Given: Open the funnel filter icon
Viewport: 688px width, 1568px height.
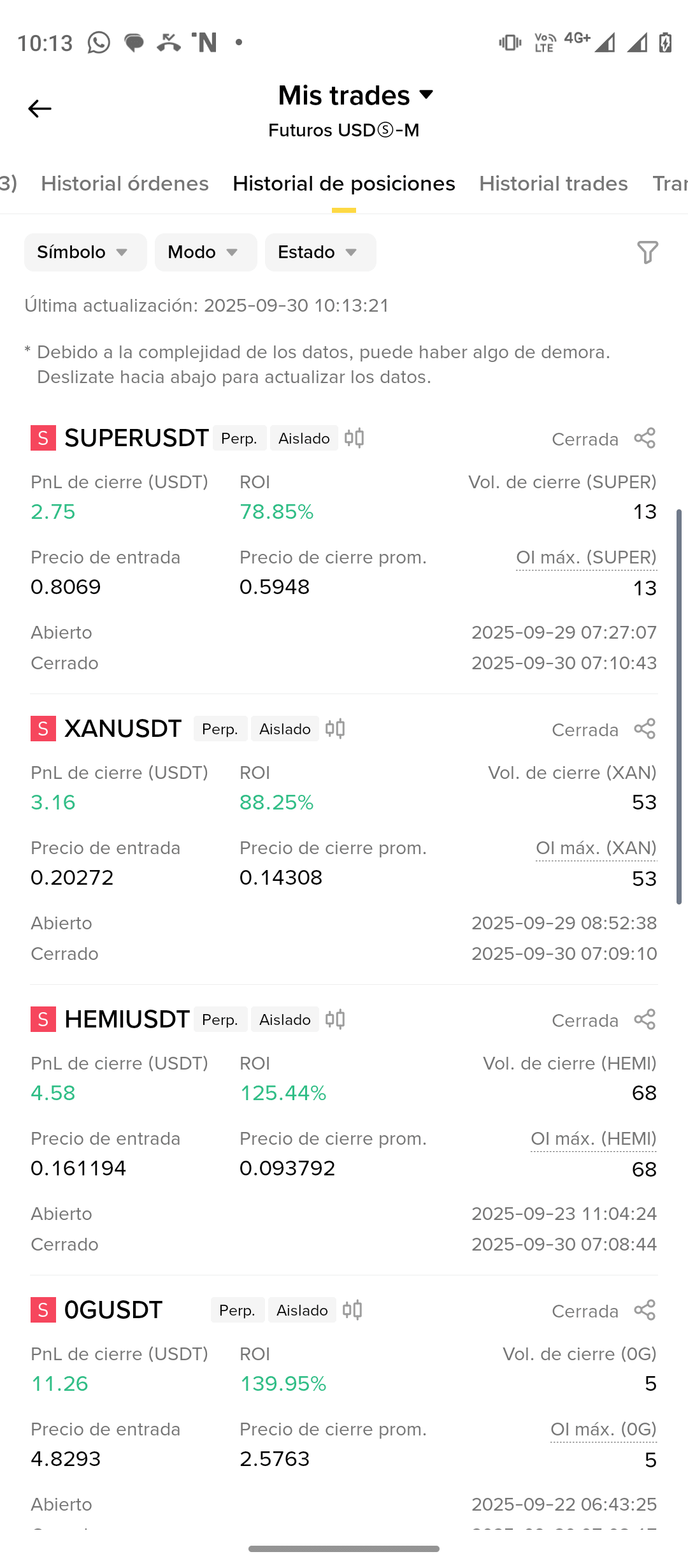Looking at the screenshot, I should pos(647,252).
